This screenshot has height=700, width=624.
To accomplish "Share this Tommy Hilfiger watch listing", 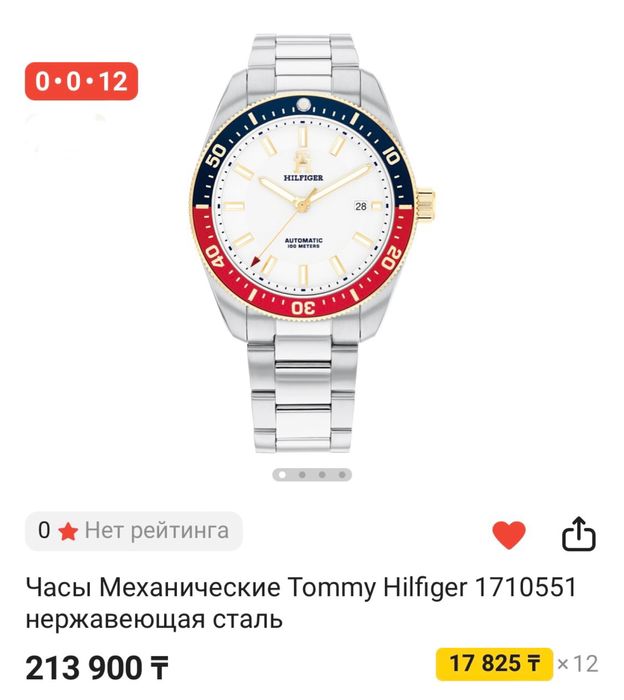I will [x=578, y=535].
